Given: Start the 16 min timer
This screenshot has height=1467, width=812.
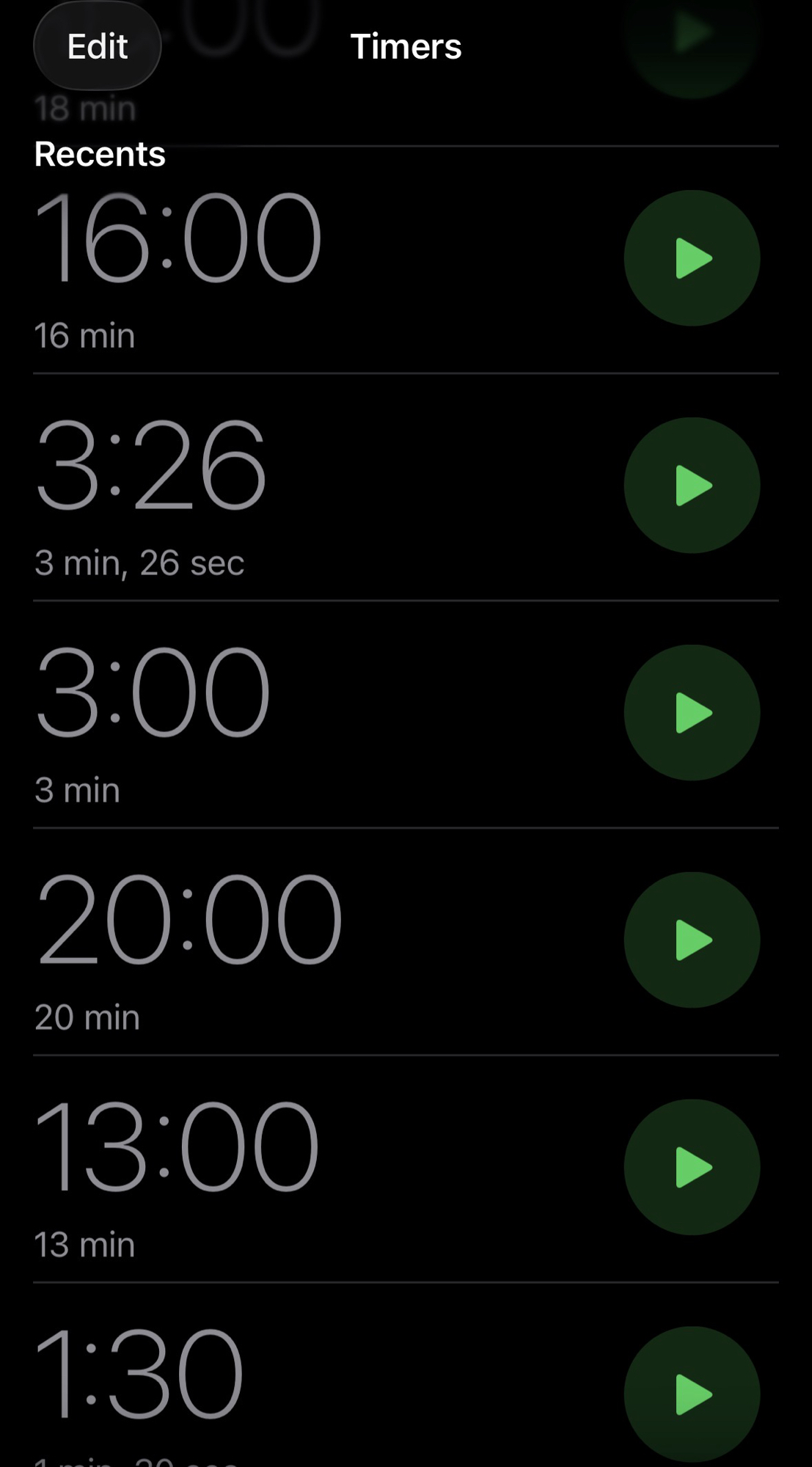Looking at the screenshot, I should (692, 258).
